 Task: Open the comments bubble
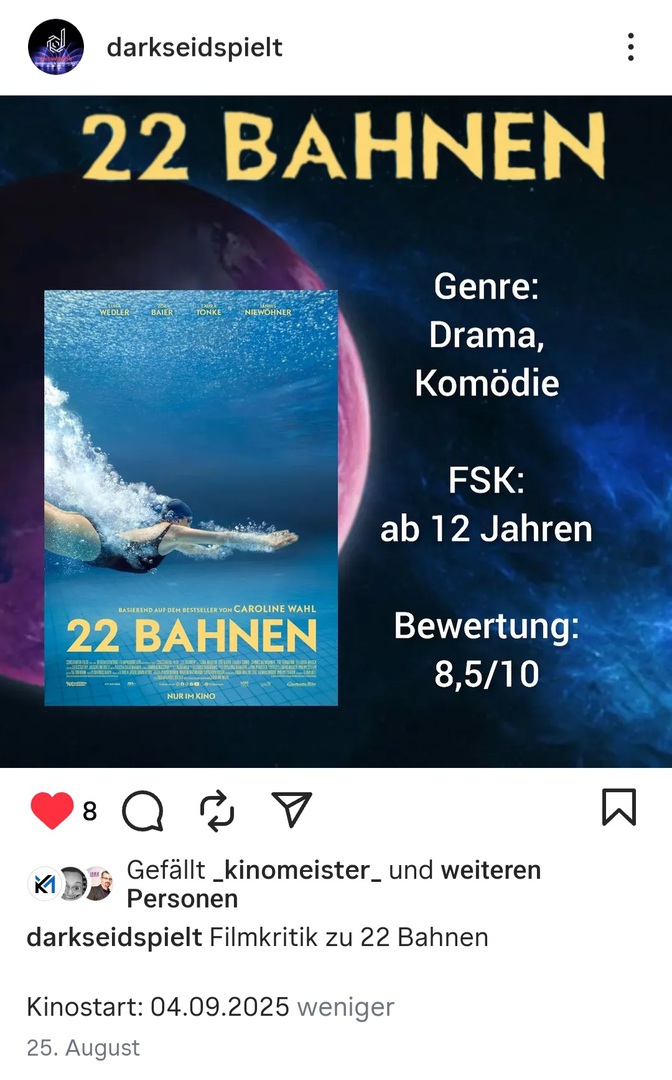point(142,810)
